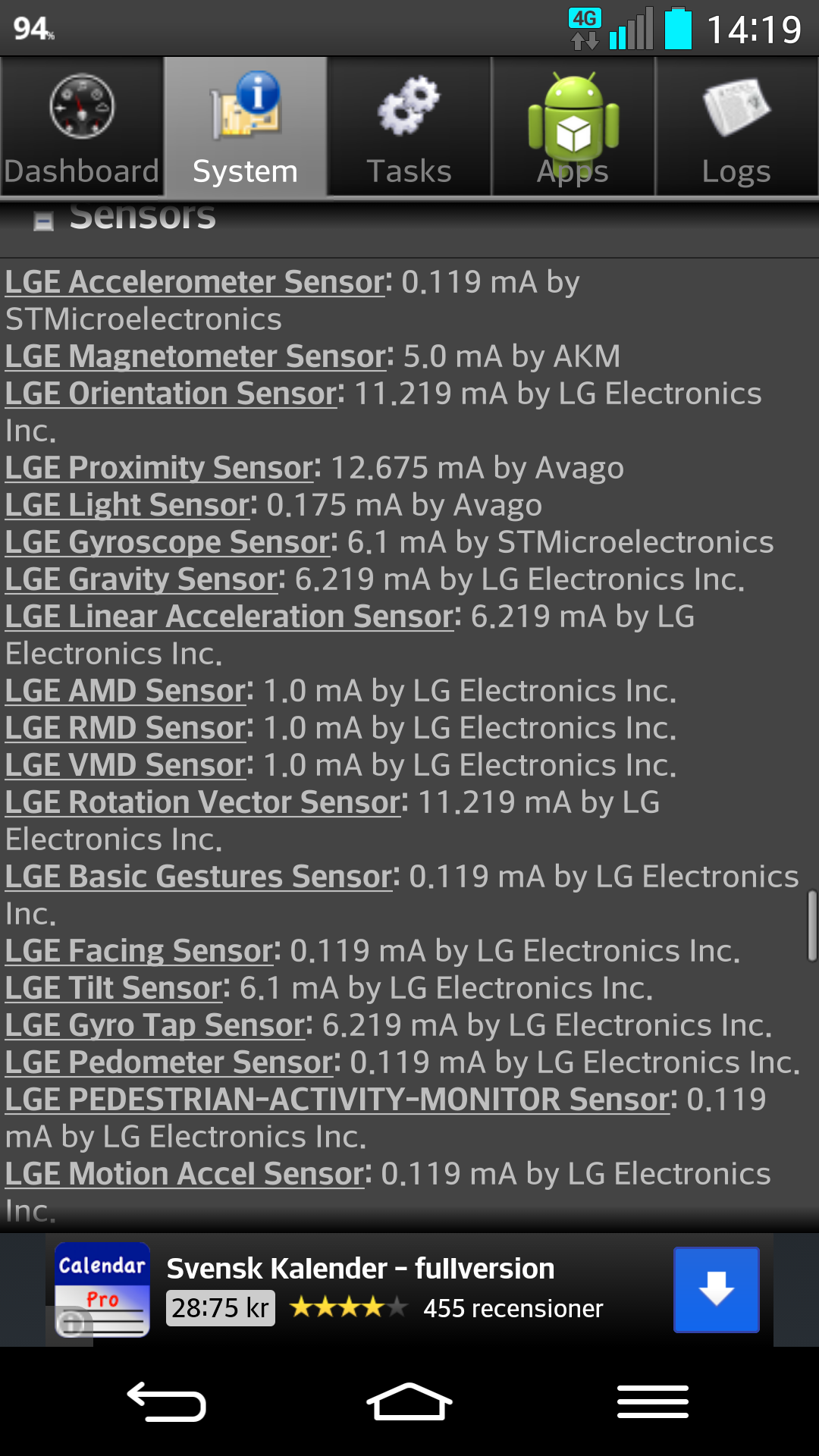Switch to the Logs tab
Image resolution: width=819 pixels, height=1456 pixels.
(736, 127)
